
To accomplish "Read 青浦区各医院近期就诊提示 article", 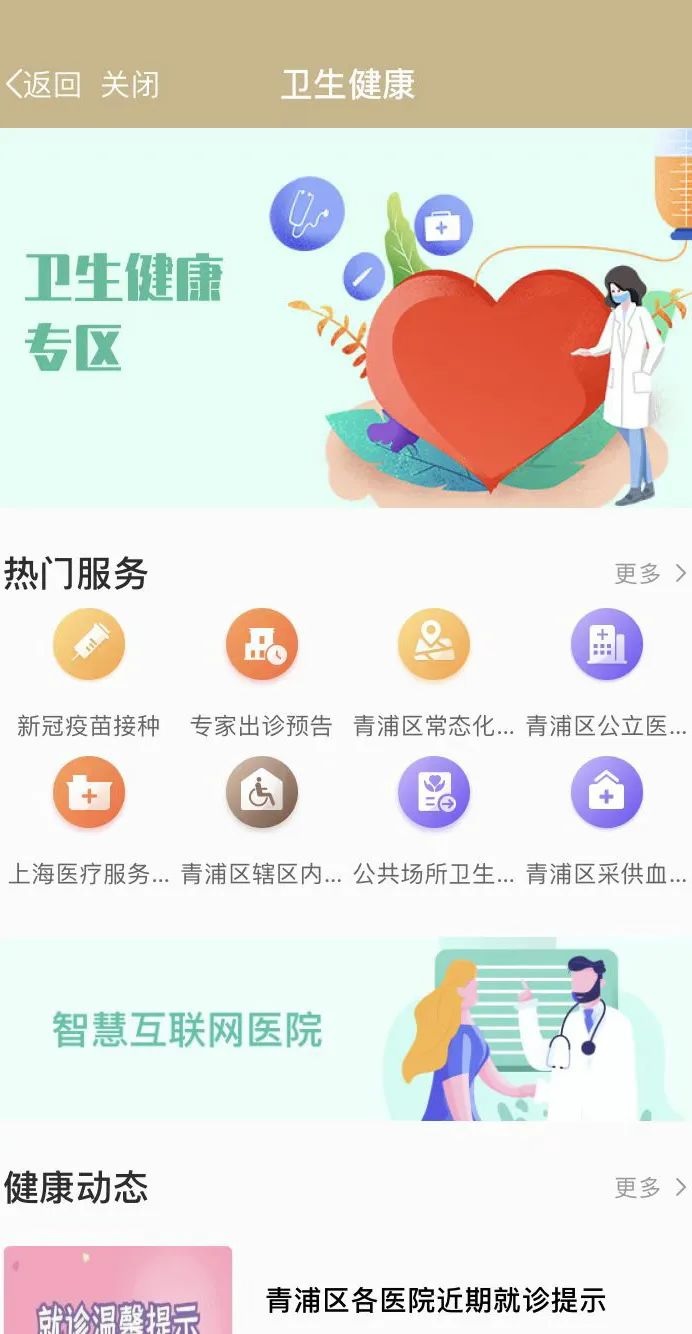I will pos(436,1300).
